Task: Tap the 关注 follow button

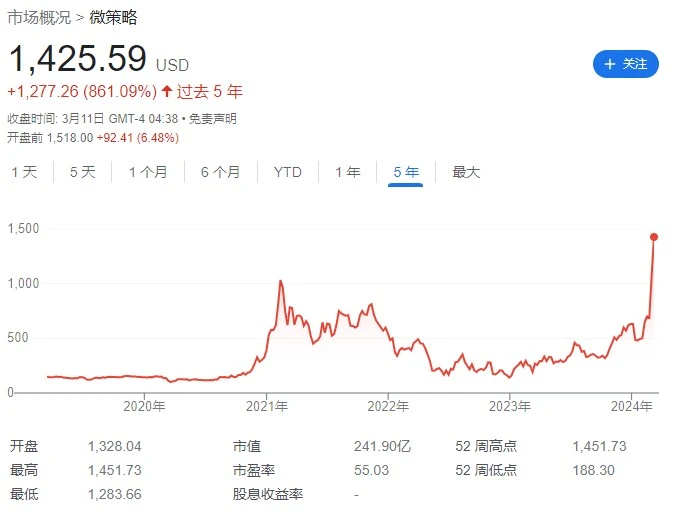Action: click(625, 63)
